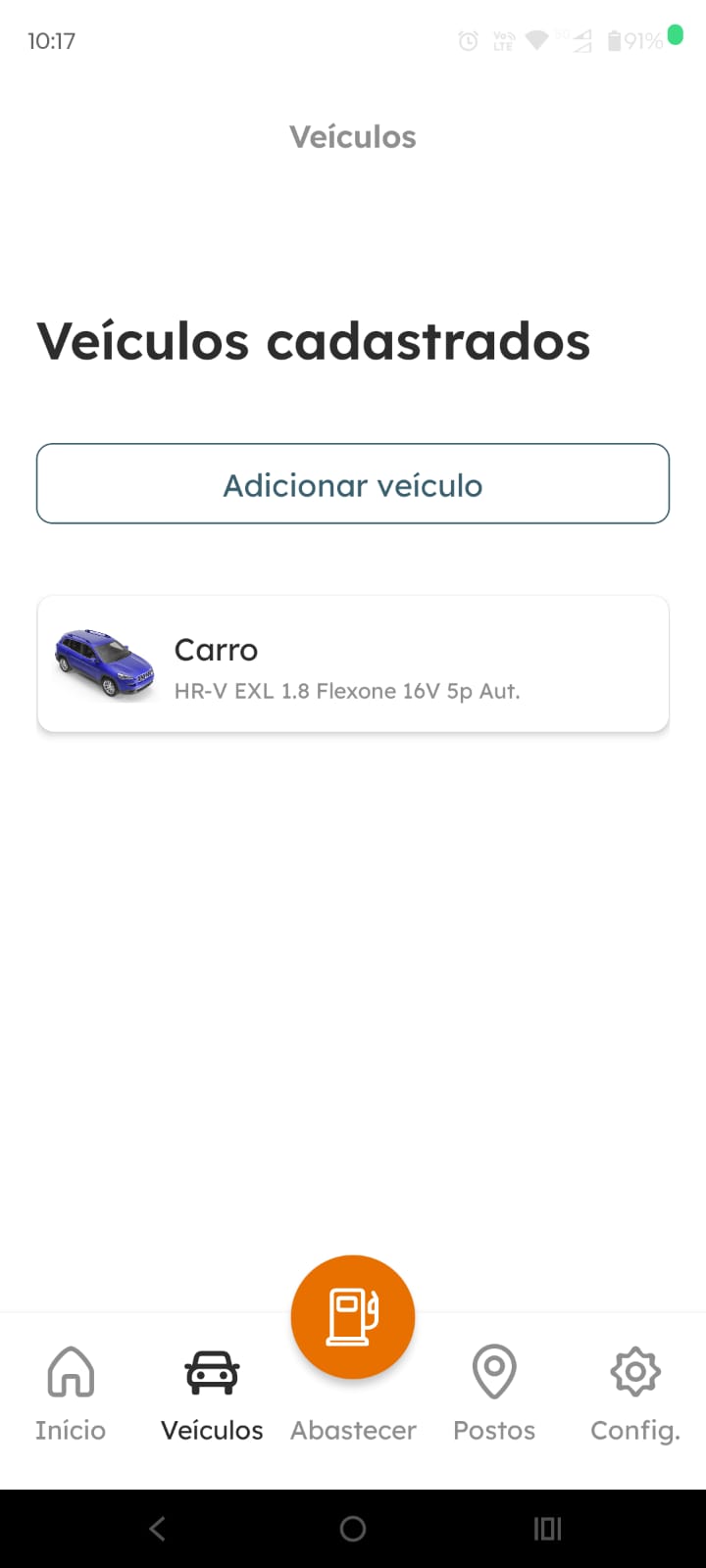Image resolution: width=706 pixels, height=1568 pixels.
Task: Tap the alarm clock status bar icon
Action: [468, 41]
